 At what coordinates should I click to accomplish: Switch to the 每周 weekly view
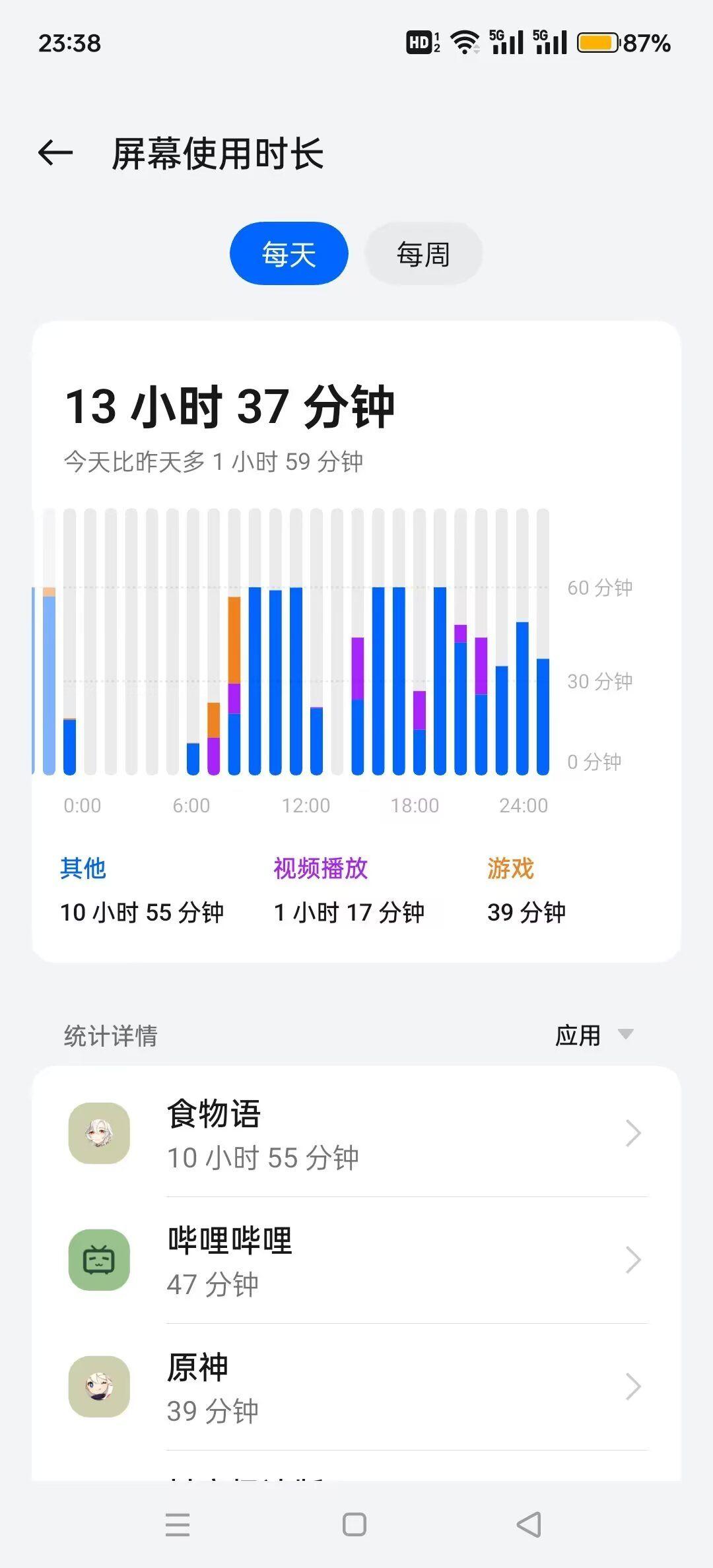pyautogui.click(x=423, y=254)
